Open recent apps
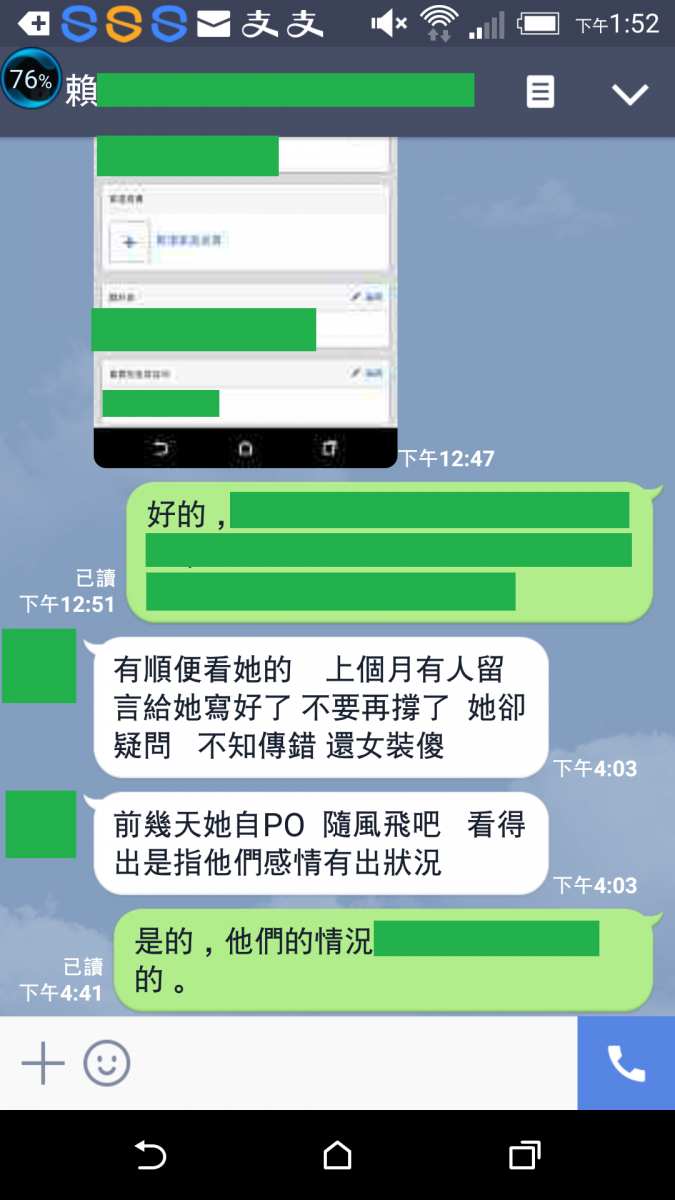The image size is (675, 1200). (524, 1156)
